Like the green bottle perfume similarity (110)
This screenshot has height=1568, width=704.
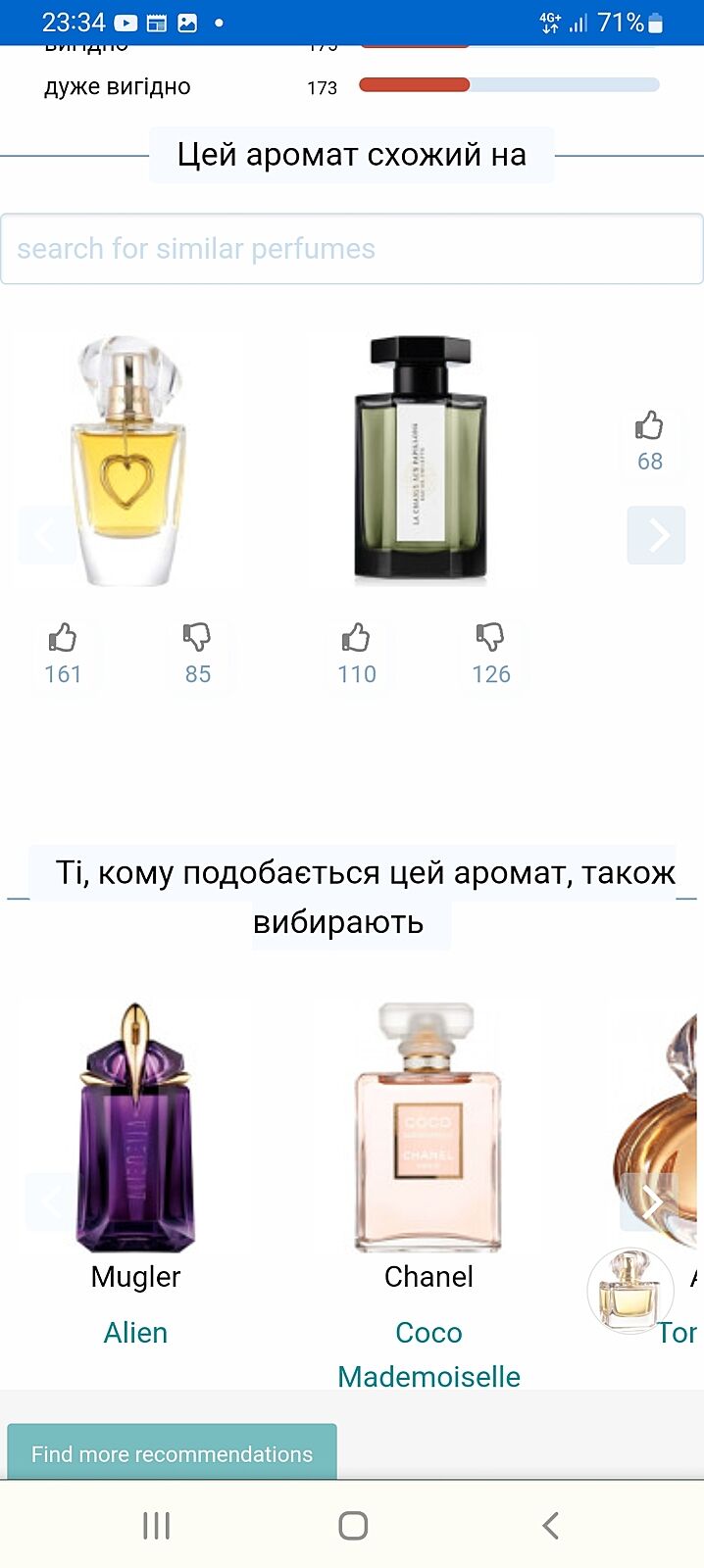[356, 654]
